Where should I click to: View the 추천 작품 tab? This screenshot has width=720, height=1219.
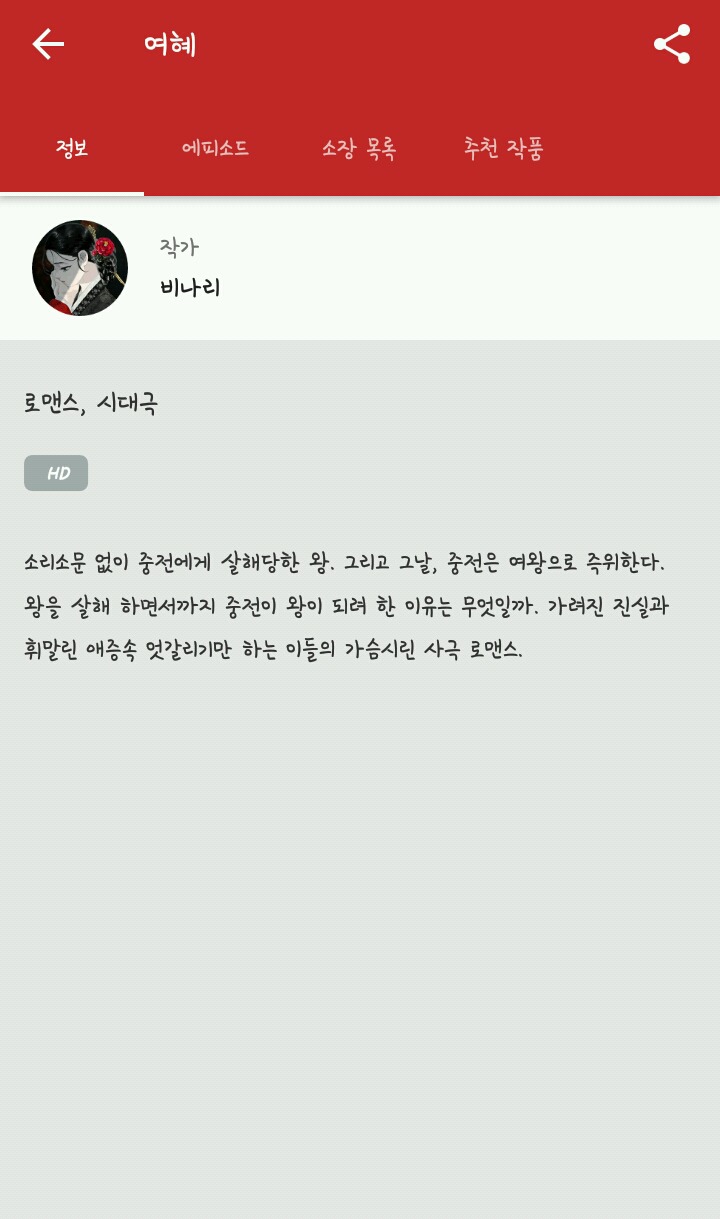[x=503, y=149]
